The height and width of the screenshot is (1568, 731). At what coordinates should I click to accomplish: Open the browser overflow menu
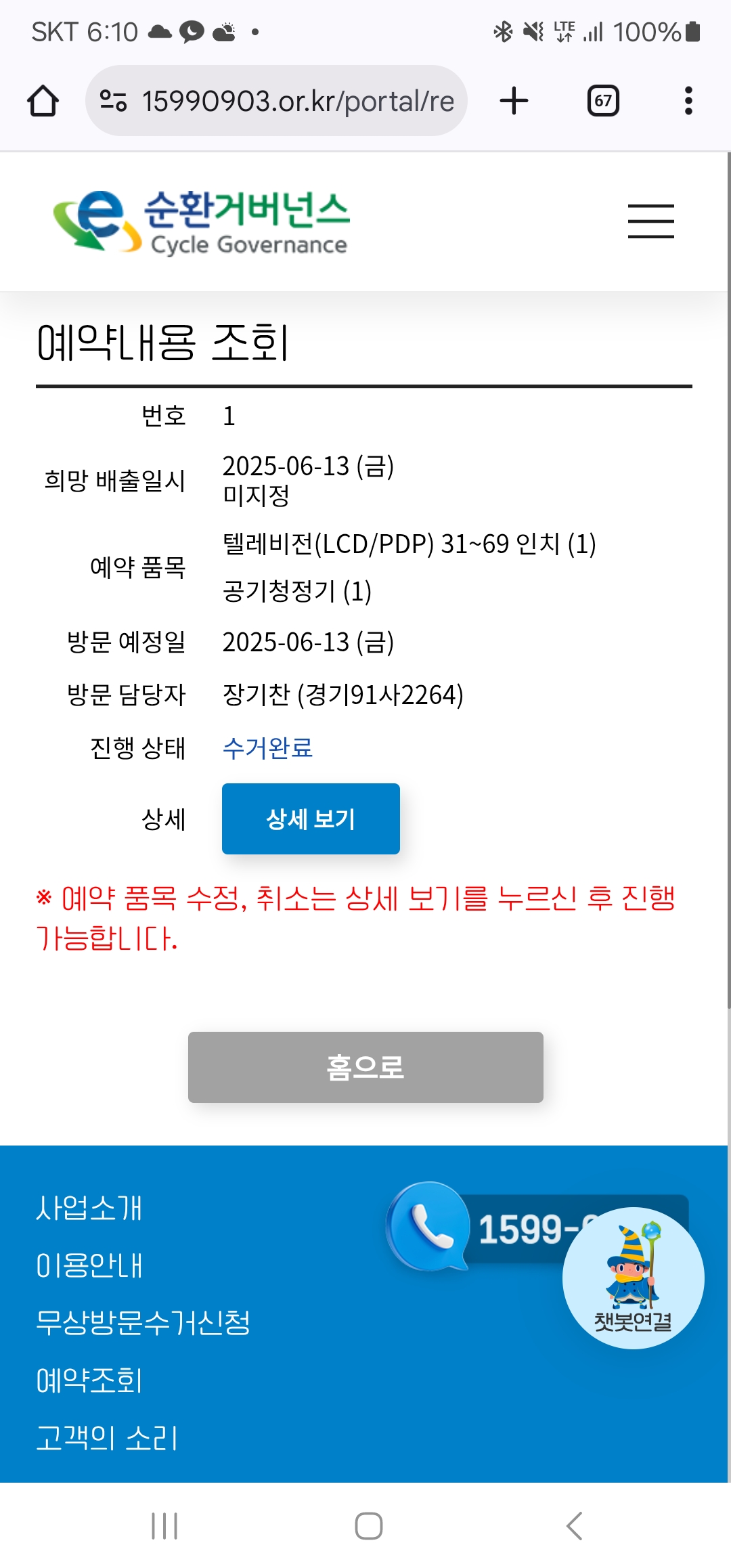(688, 101)
